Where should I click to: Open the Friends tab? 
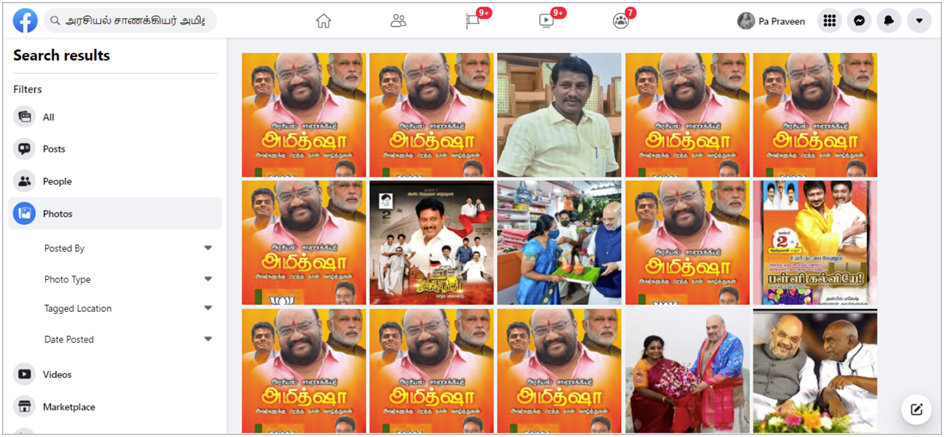[x=398, y=20]
